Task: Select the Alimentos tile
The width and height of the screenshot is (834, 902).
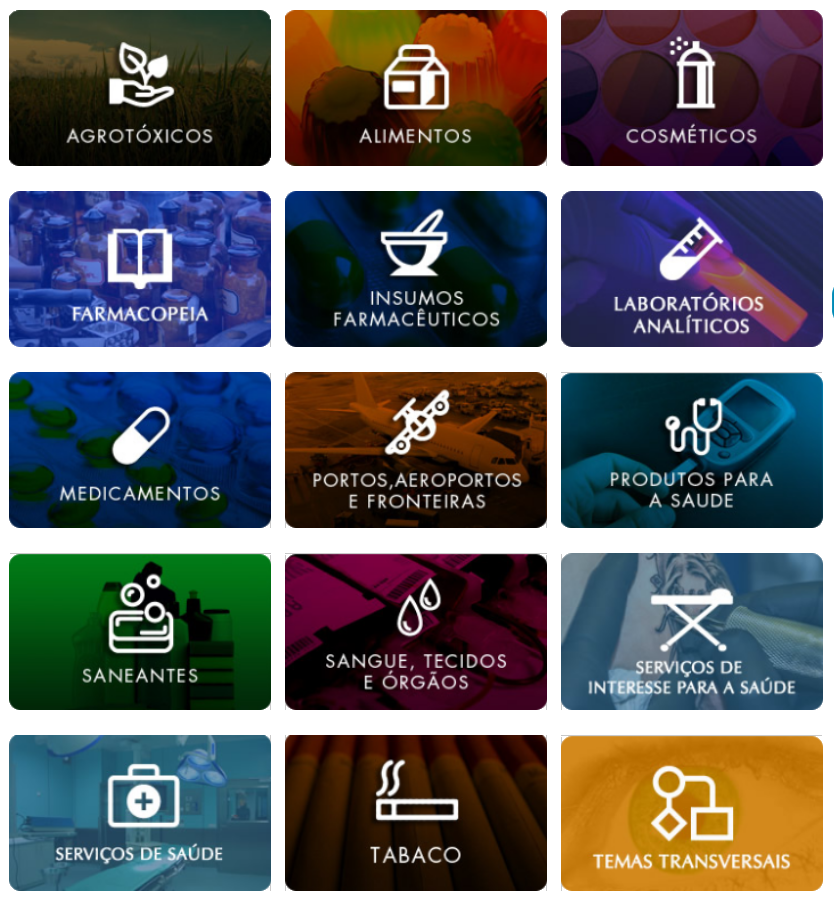Action: point(416,88)
